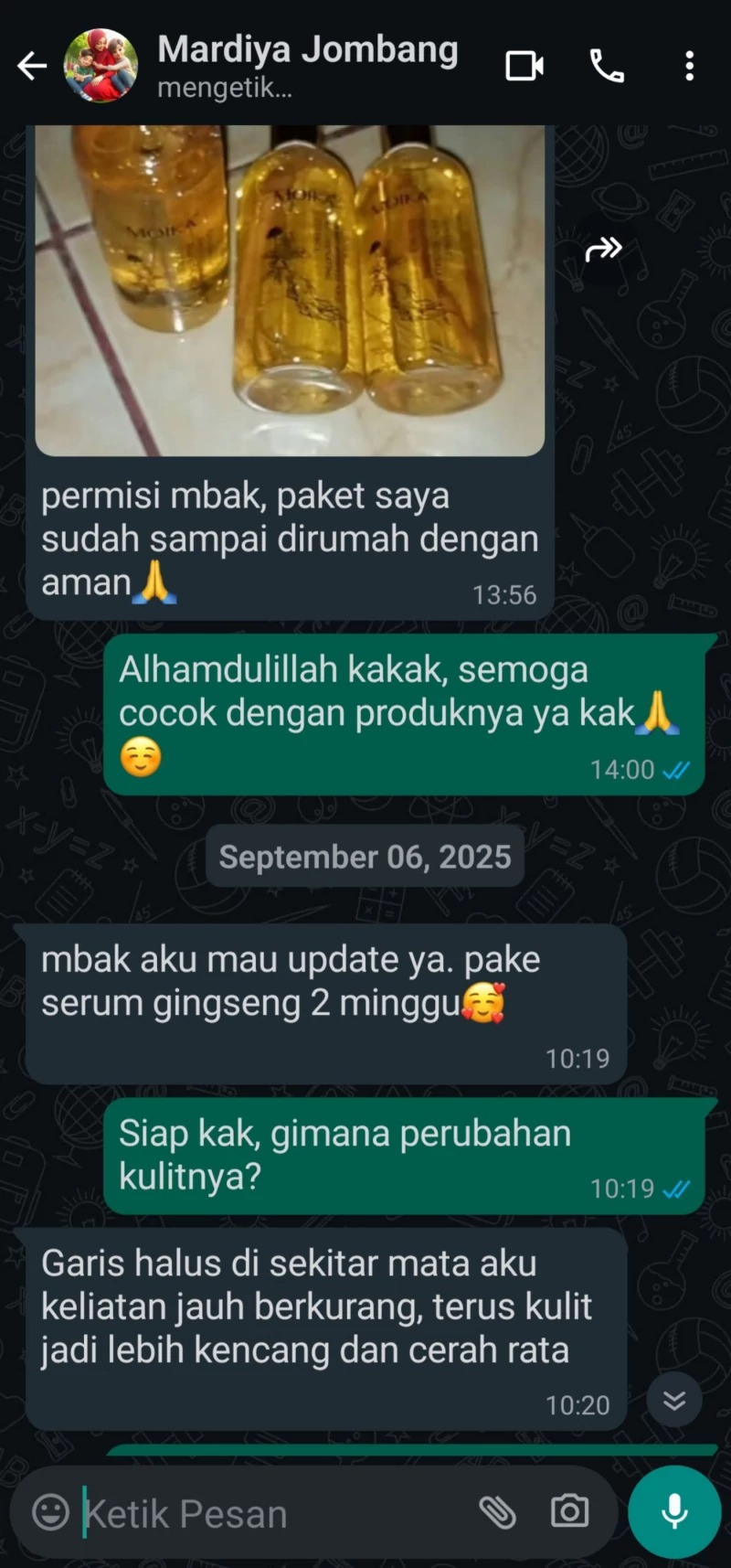Screen dimensions: 731x1568
Task: Open the emoji picker
Action: [x=50, y=1512]
